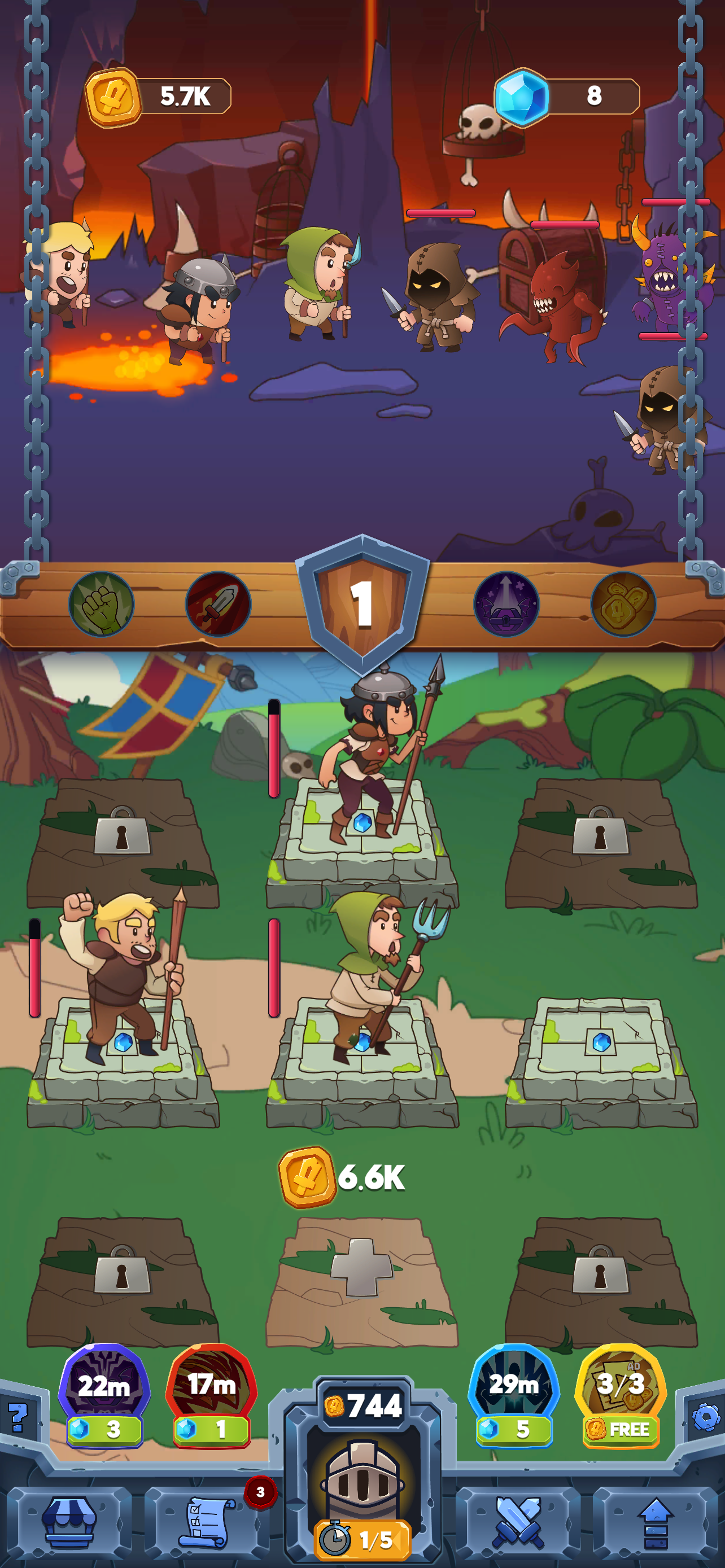This screenshot has width=725, height=1568.
Task: Open the shop tab
Action: pyautogui.click(x=69, y=1523)
